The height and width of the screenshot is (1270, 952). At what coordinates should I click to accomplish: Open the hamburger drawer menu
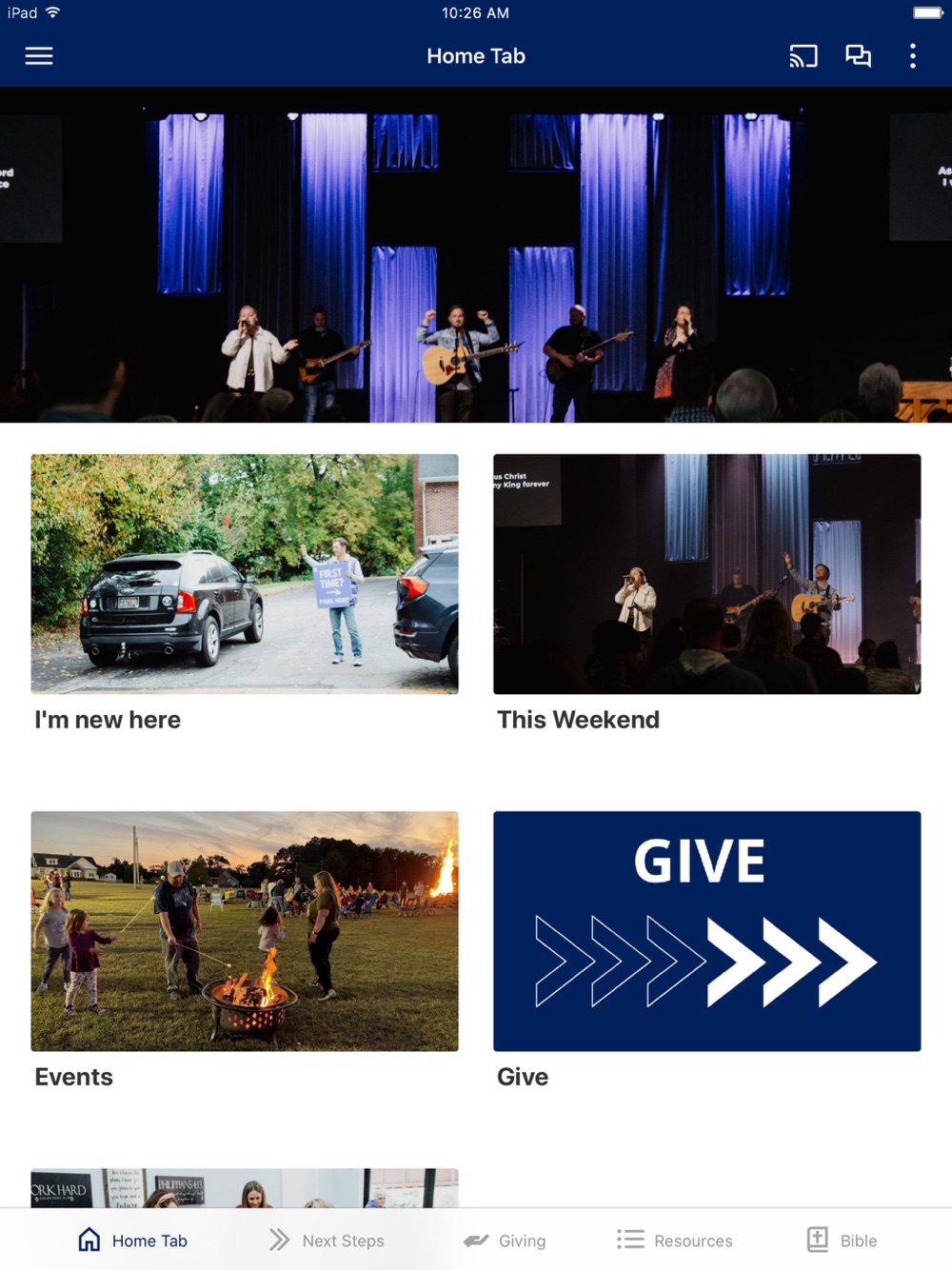click(x=39, y=56)
